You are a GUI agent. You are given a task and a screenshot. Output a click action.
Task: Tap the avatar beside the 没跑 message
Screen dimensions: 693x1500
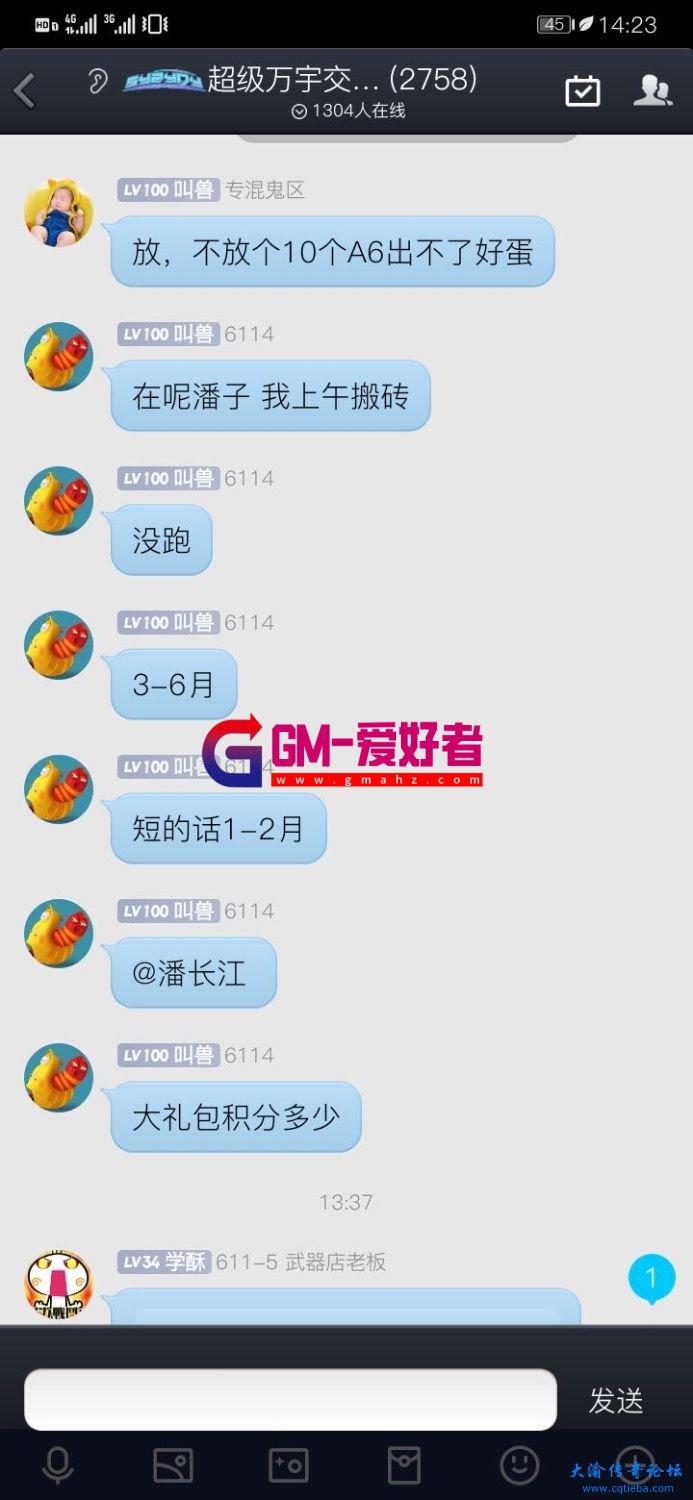click(x=59, y=501)
